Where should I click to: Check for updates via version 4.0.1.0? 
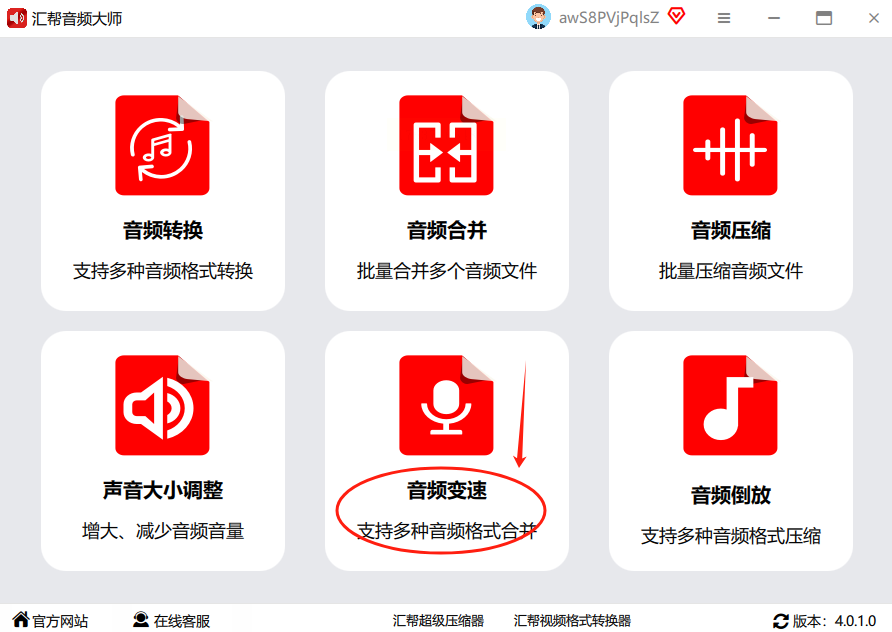coord(825,621)
